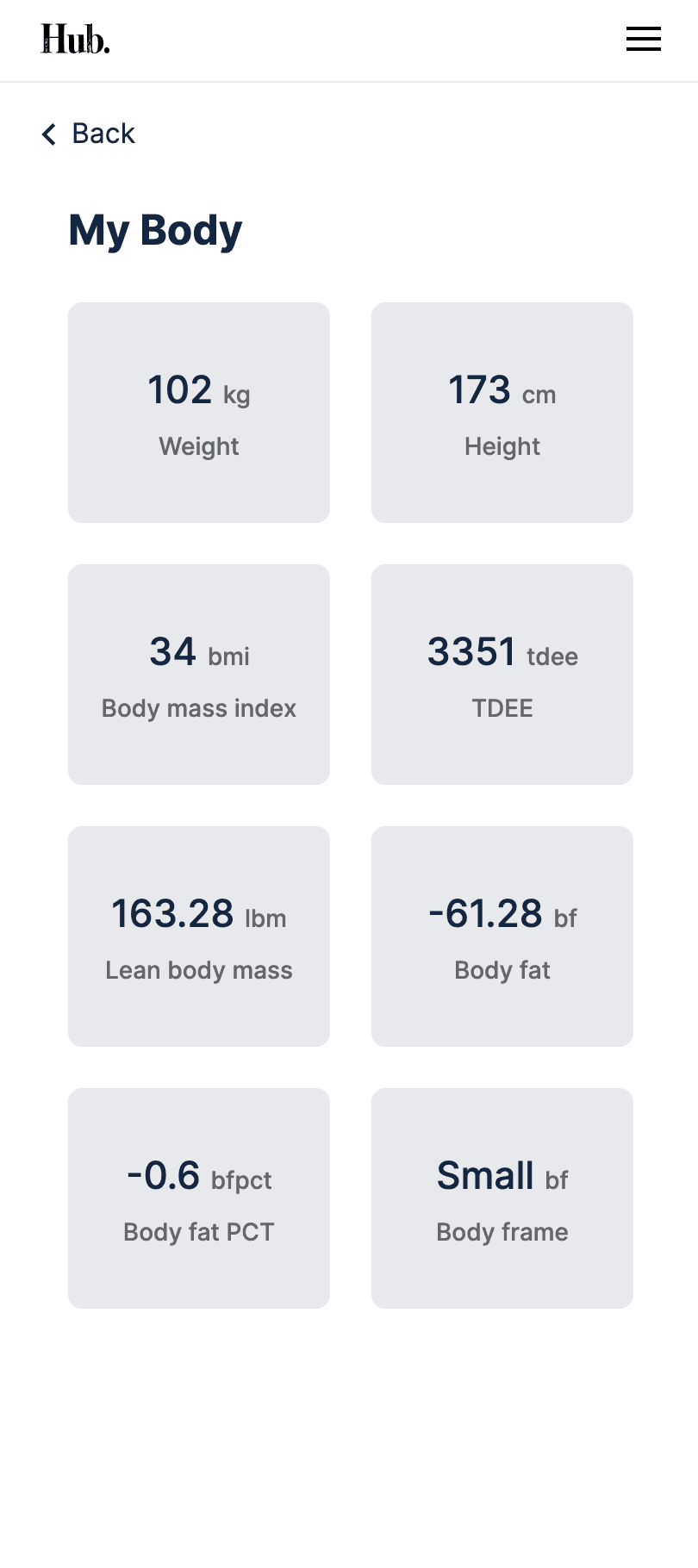This screenshot has width=698, height=1568.
Task: Click the Back link
Action: (x=103, y=134)
